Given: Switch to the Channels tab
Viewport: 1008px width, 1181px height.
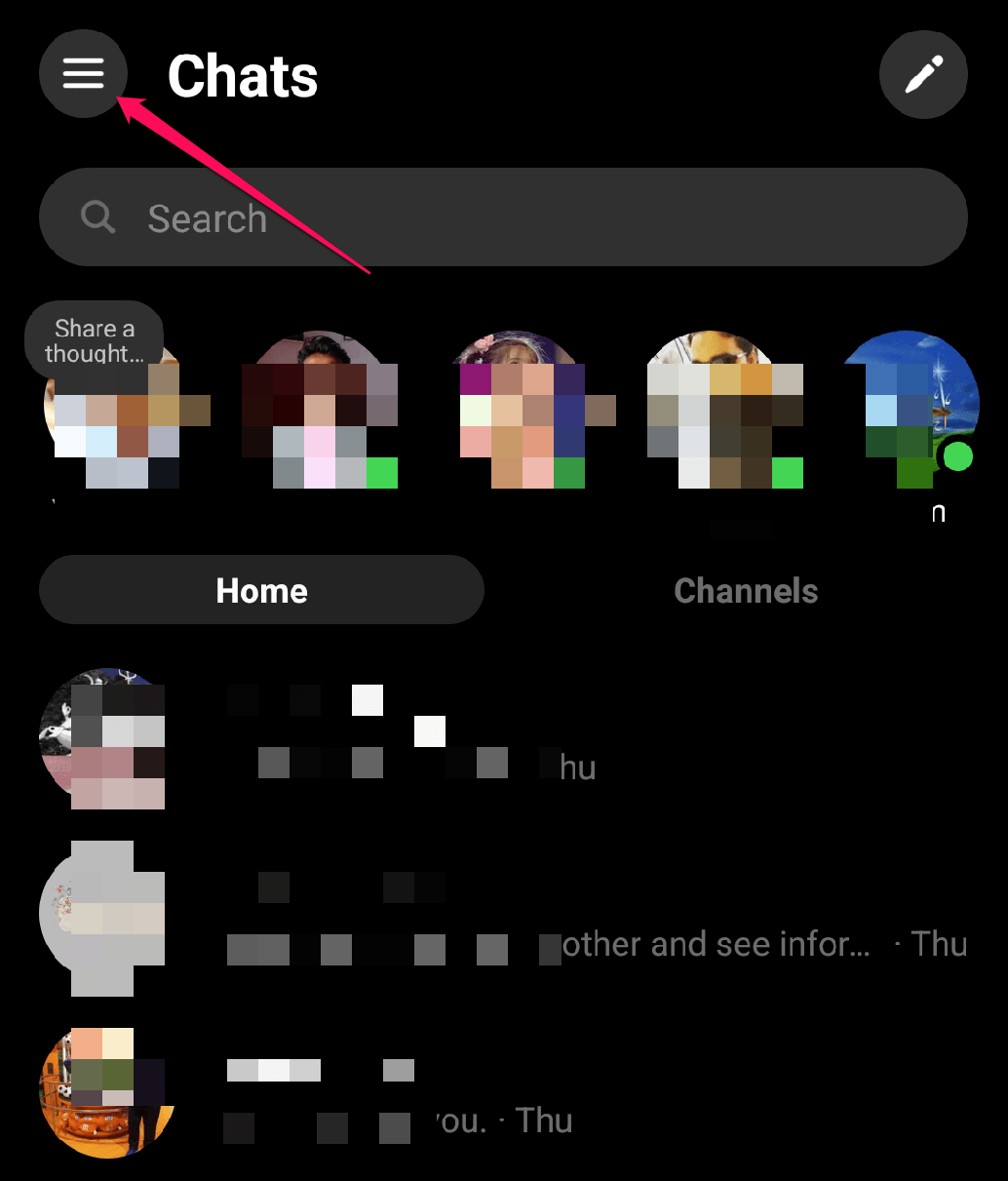Looking at the screenshot, I should click(x=746, y=590).
